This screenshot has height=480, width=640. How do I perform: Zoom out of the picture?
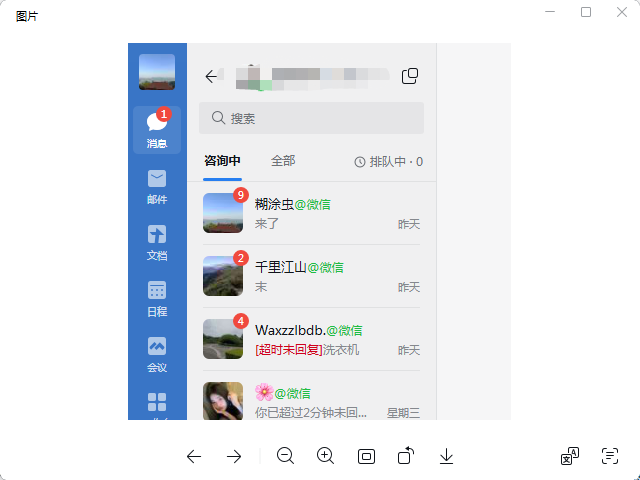[285, 456]
